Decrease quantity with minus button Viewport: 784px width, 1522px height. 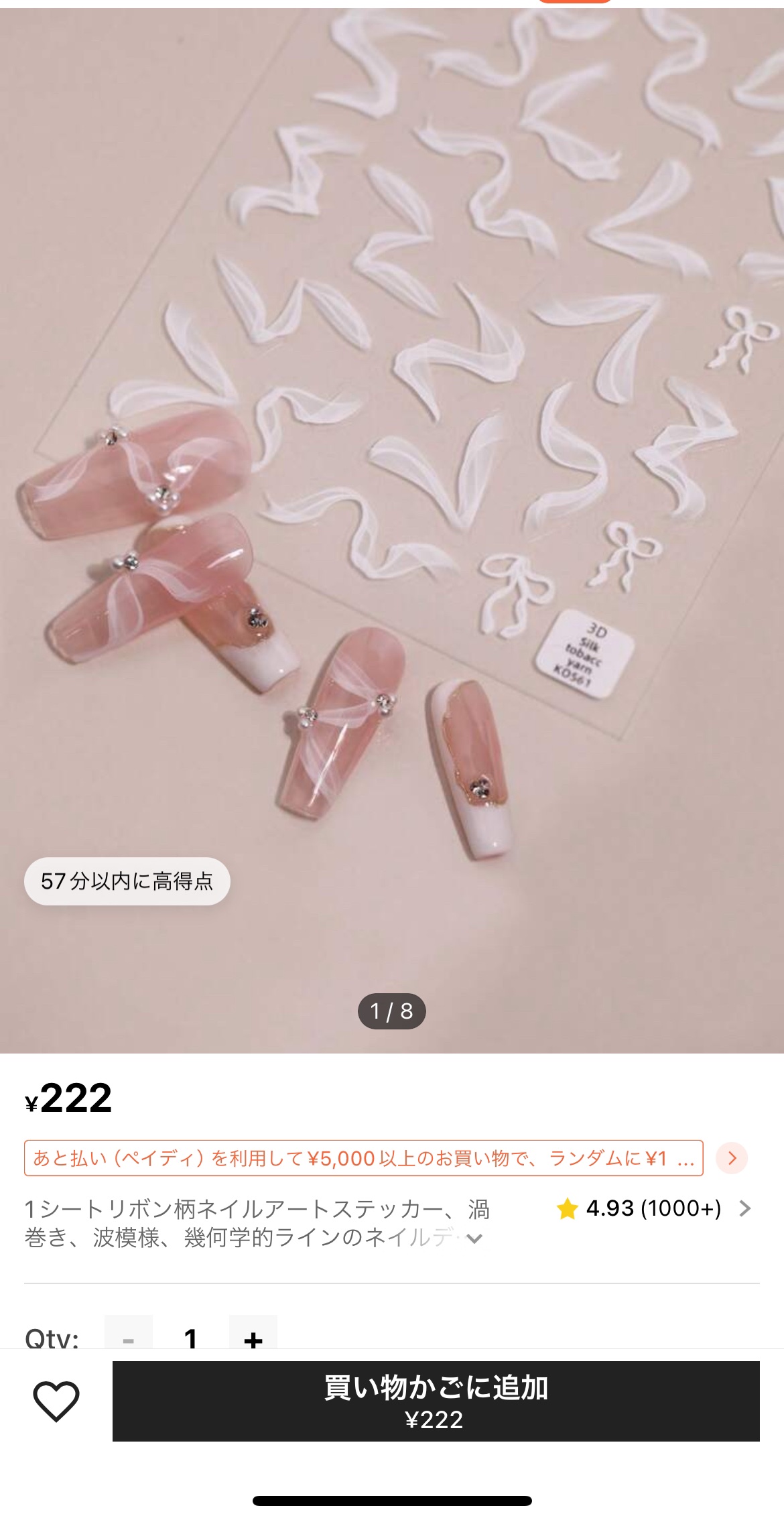point(129,1335)
